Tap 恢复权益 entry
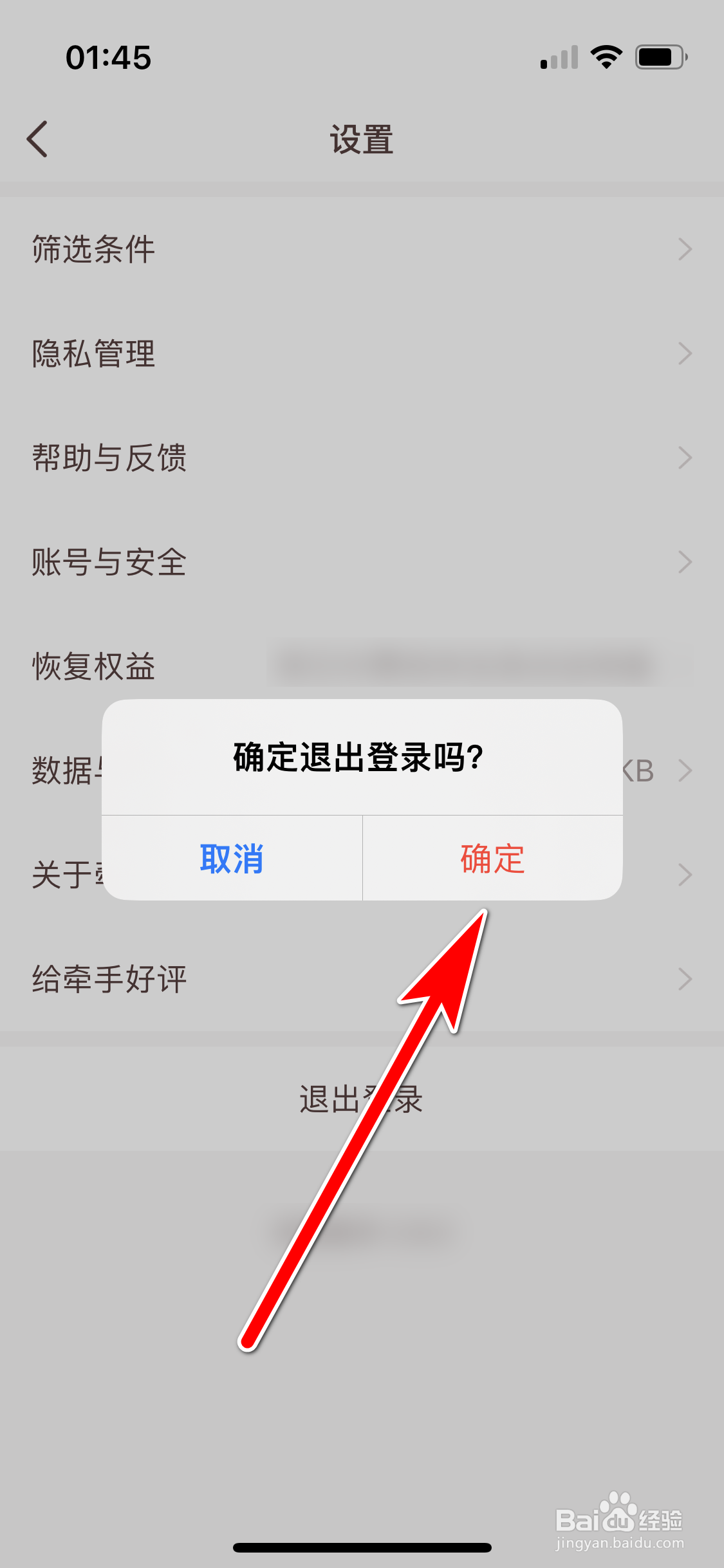724x1568 pixels. [x=92, y=668]
